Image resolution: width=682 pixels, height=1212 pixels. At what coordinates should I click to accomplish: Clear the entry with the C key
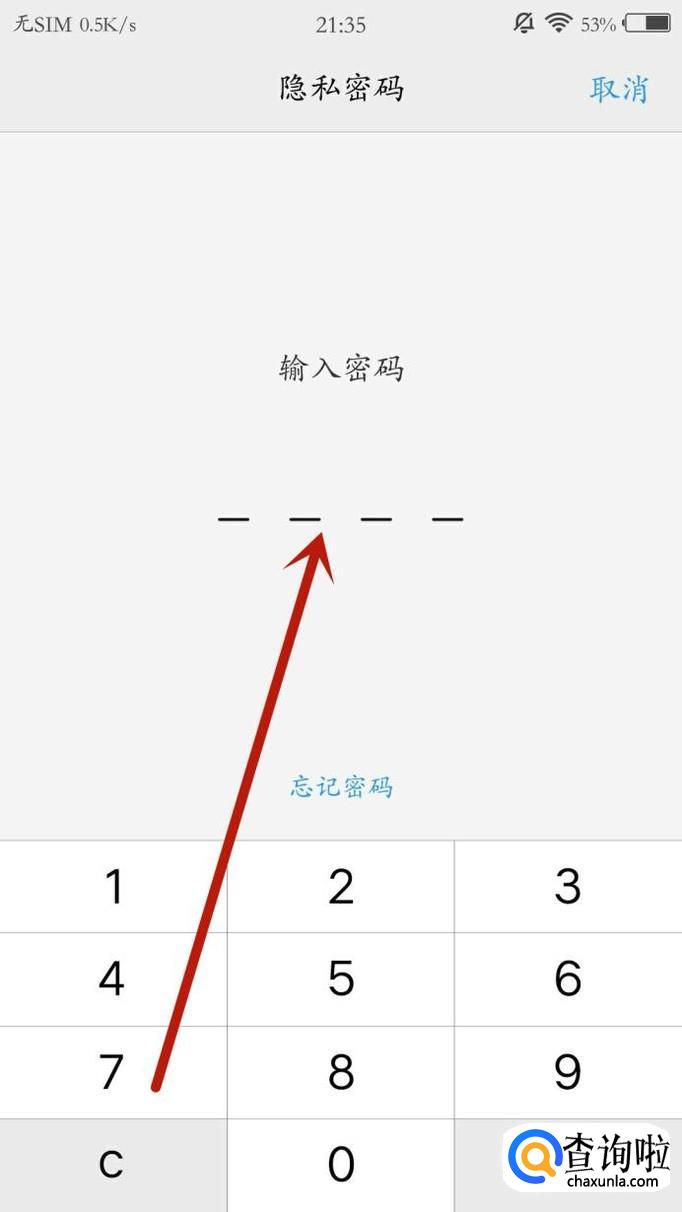[113, 1164]
